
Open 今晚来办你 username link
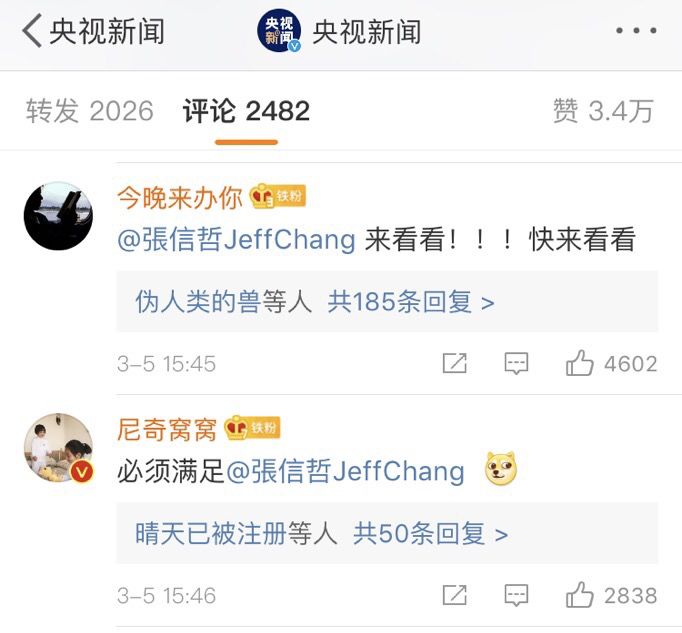[x=180, y=198]
